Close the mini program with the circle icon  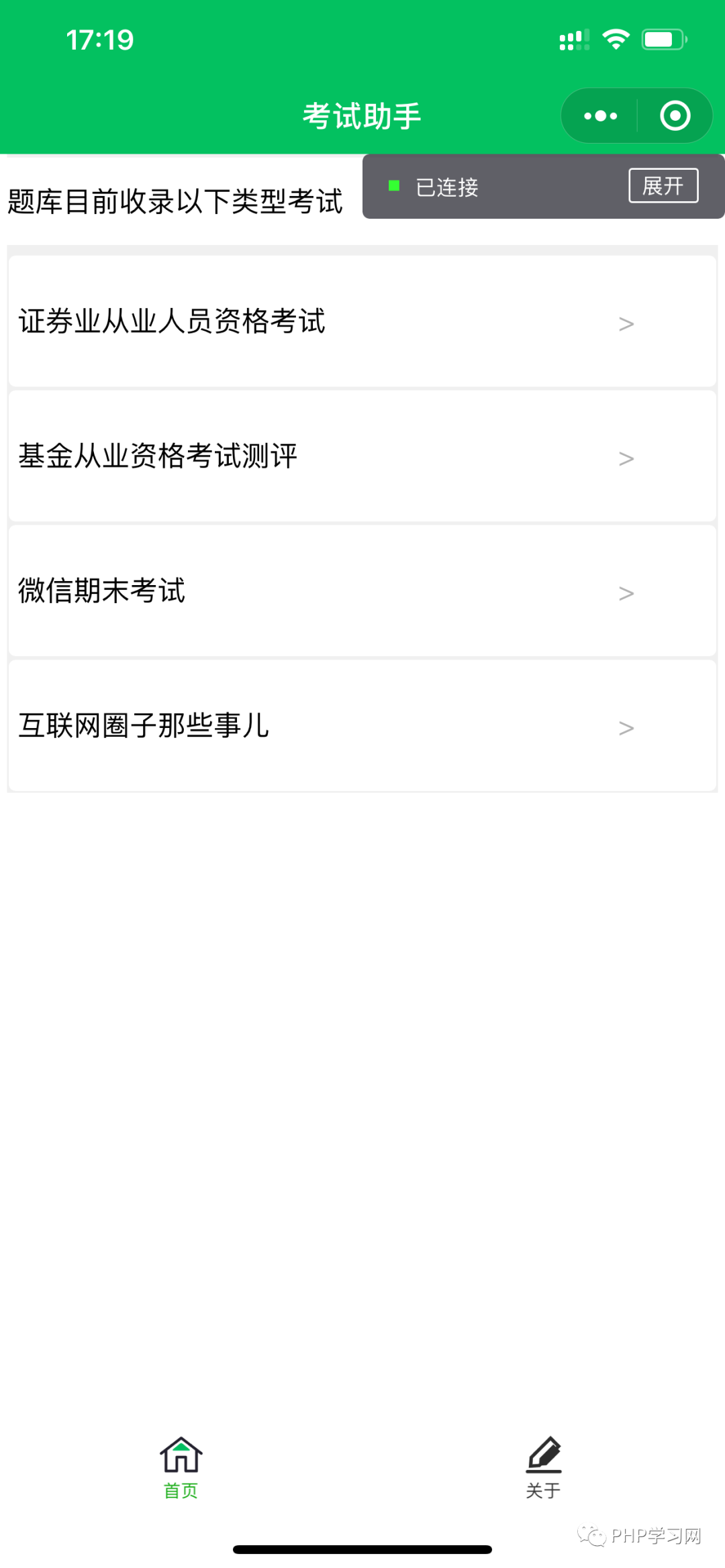pos(675,116)
